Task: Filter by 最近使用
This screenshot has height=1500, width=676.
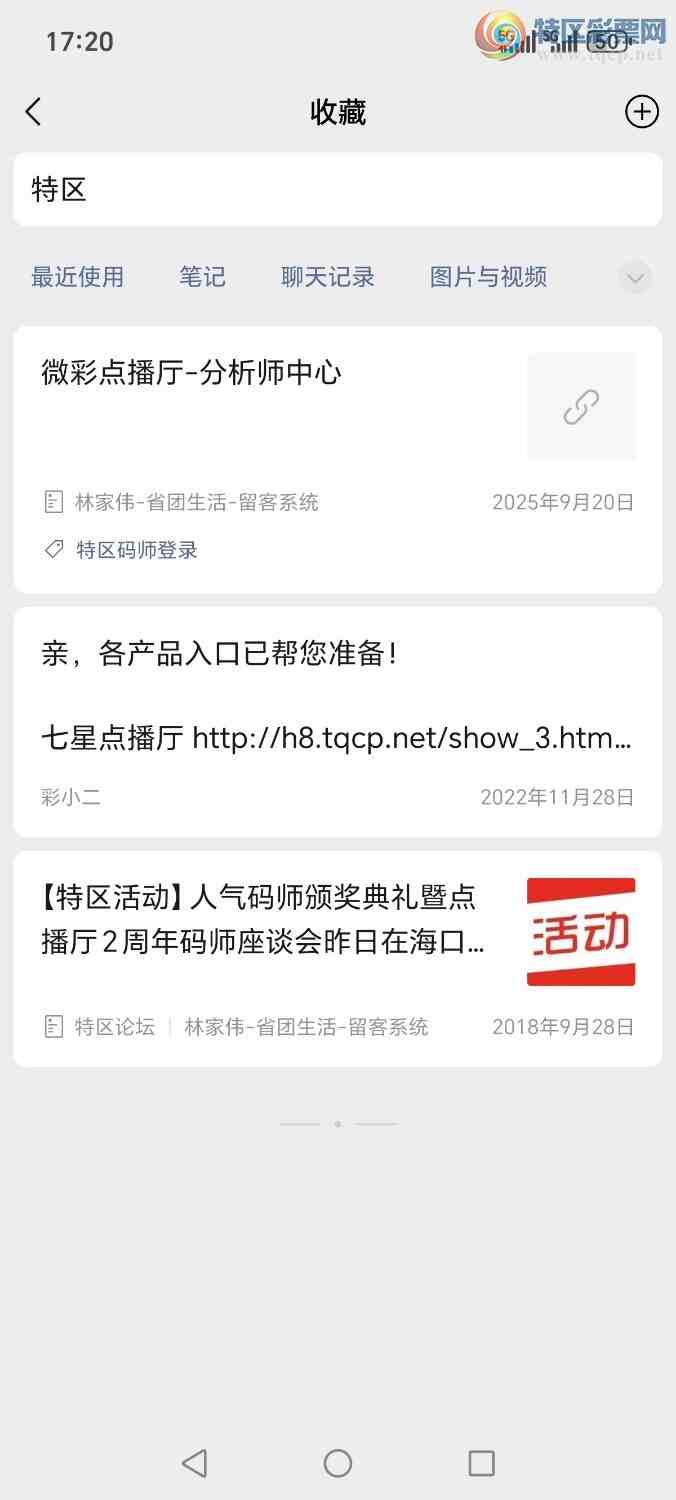Action: 77,277
